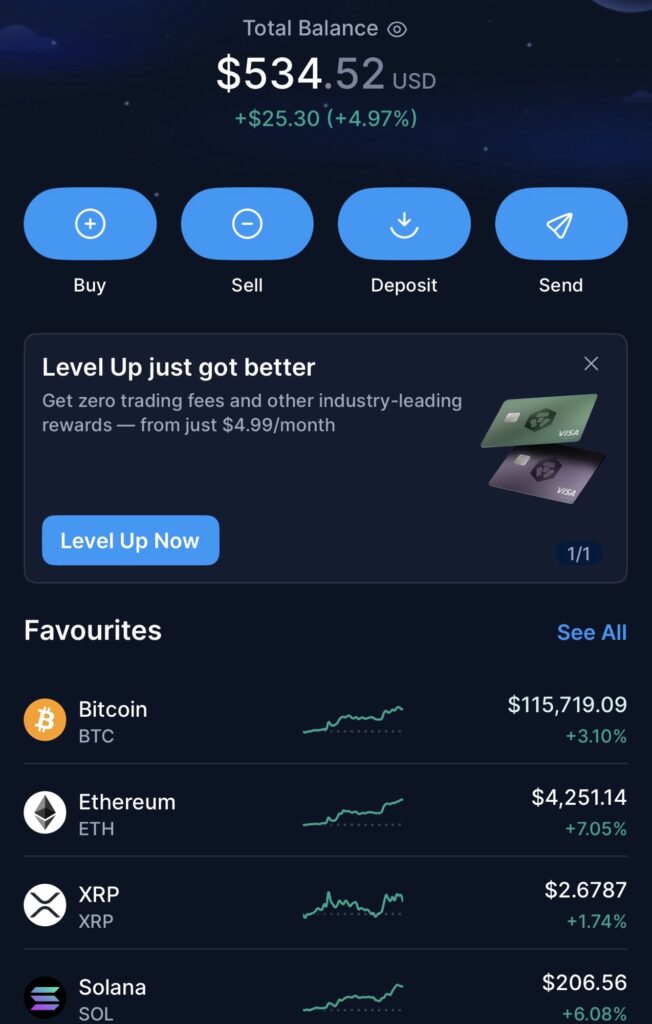Select the XRP entry

tap(325, 905)
